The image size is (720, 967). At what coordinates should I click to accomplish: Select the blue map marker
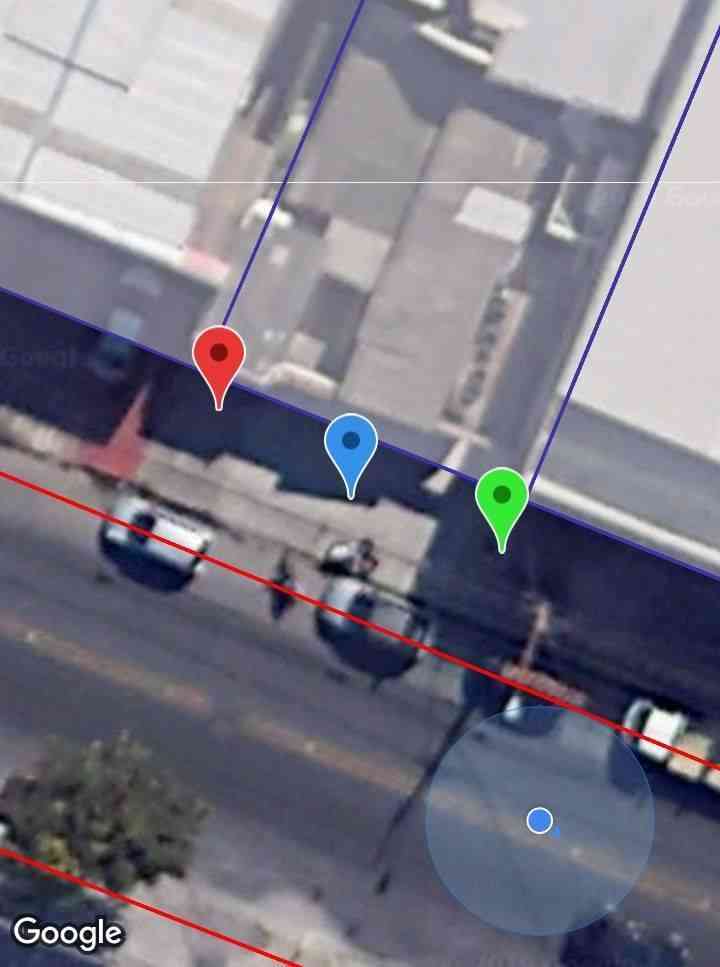point(351,445)
